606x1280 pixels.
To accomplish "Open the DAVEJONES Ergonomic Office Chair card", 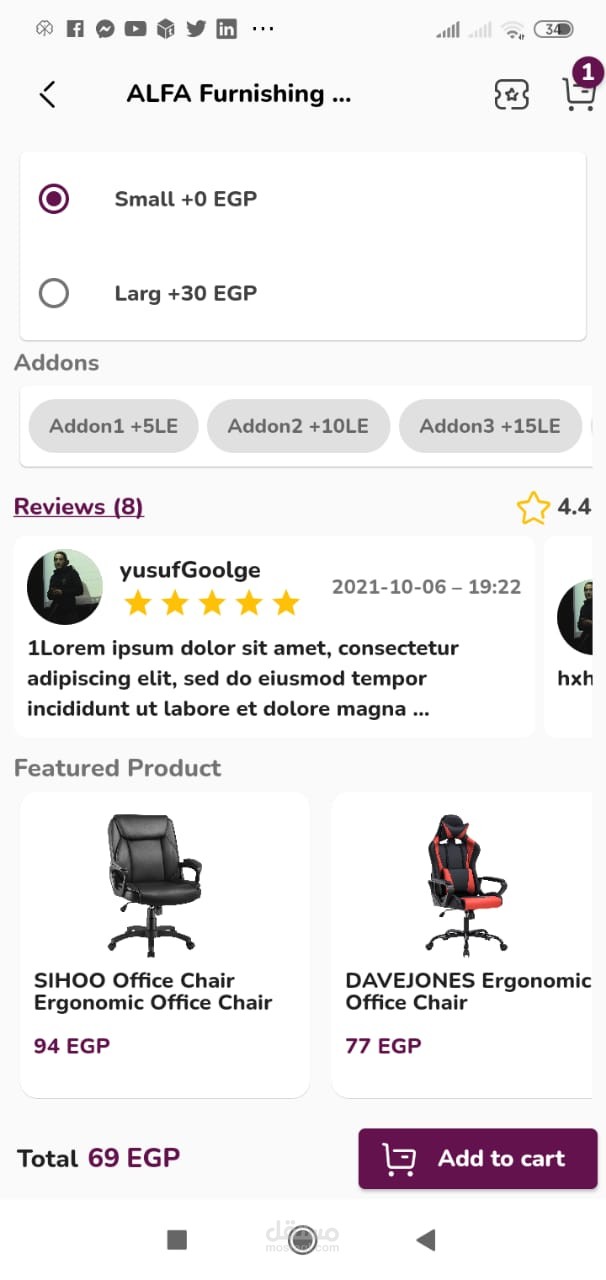I will tap(467, 944).
